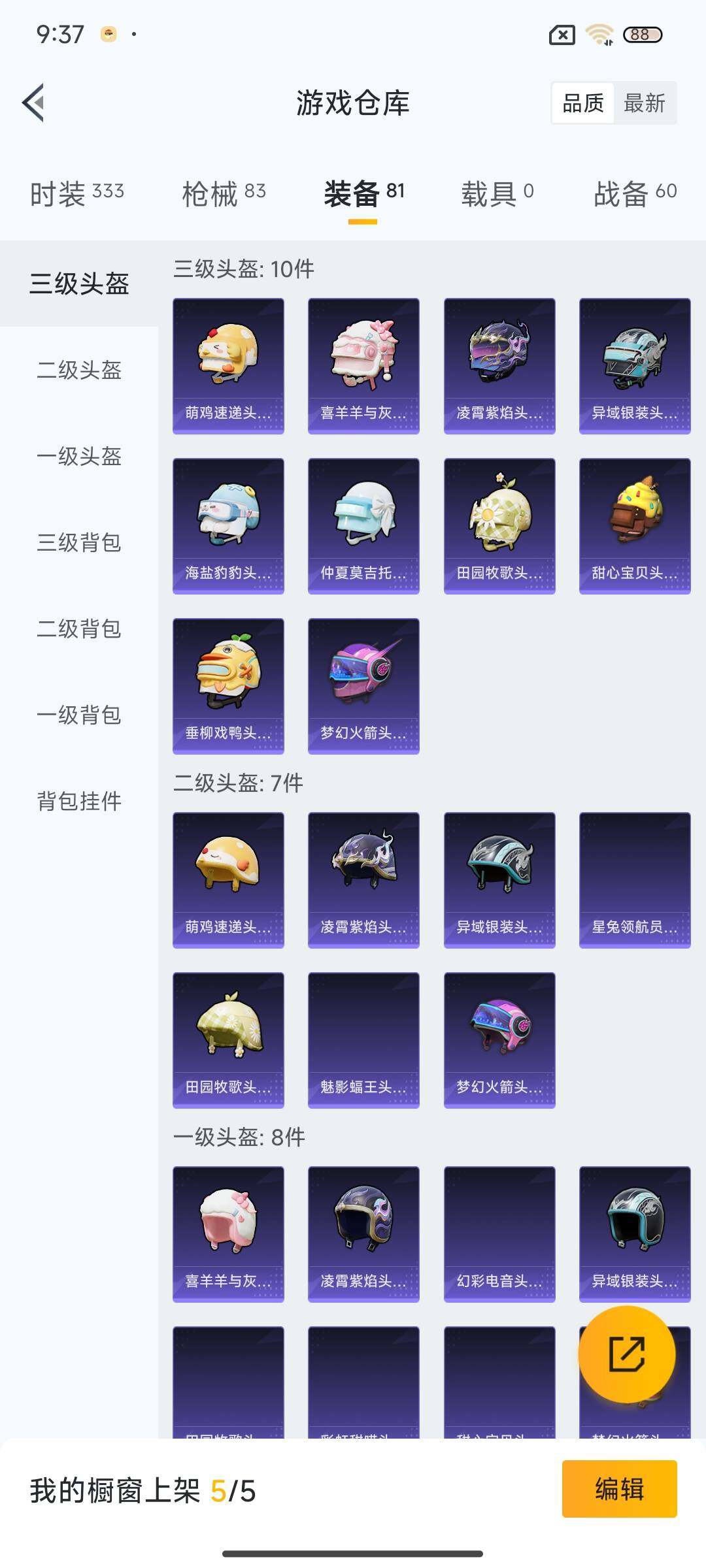Open the 喜羊羊与灰 level-three helmet
Image resolution: width=706 pixels, height=1568 pixels.
[x=363, y=366]
